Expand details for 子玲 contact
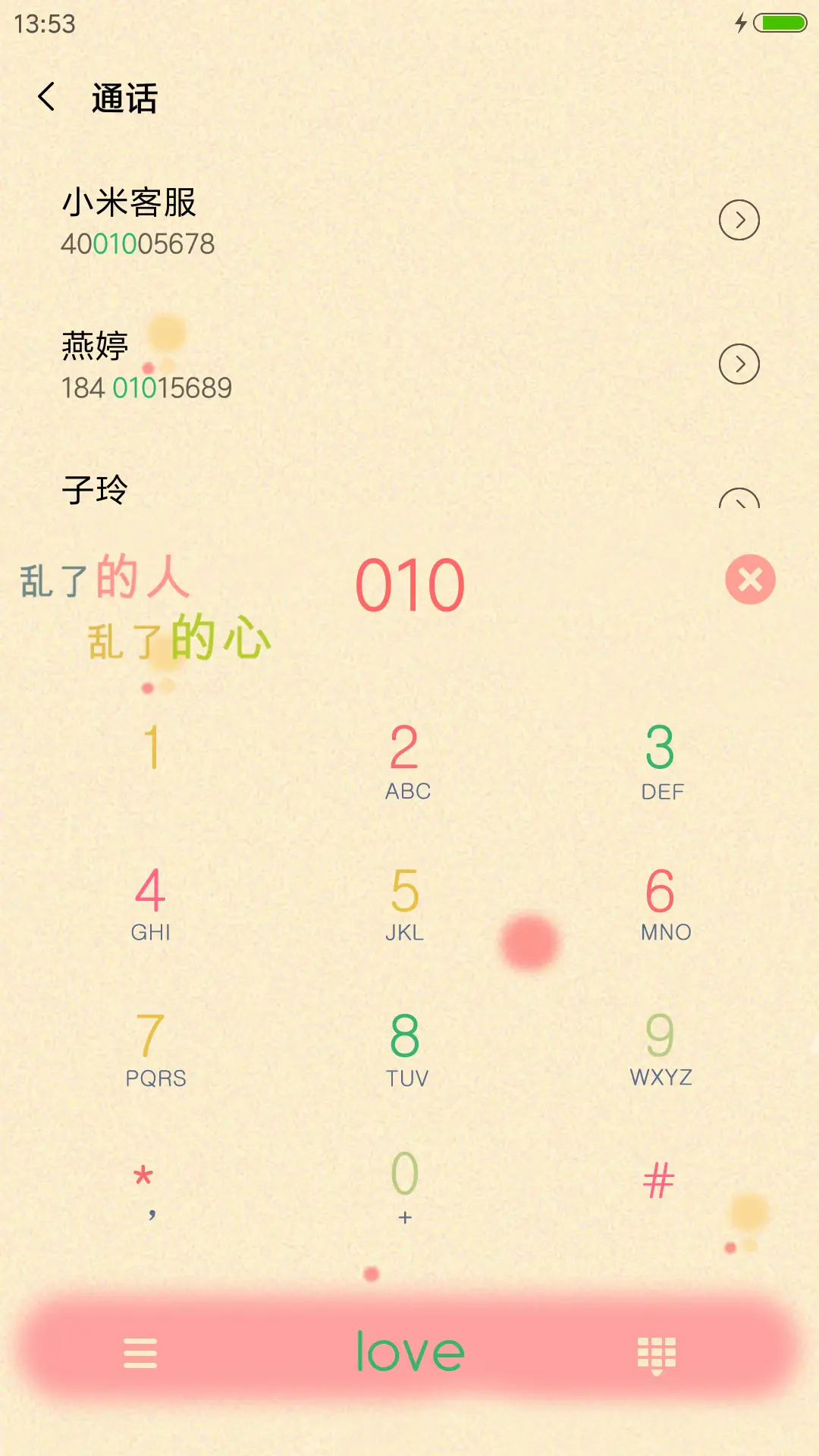The image size is (819, 1456). coord(737,502)
